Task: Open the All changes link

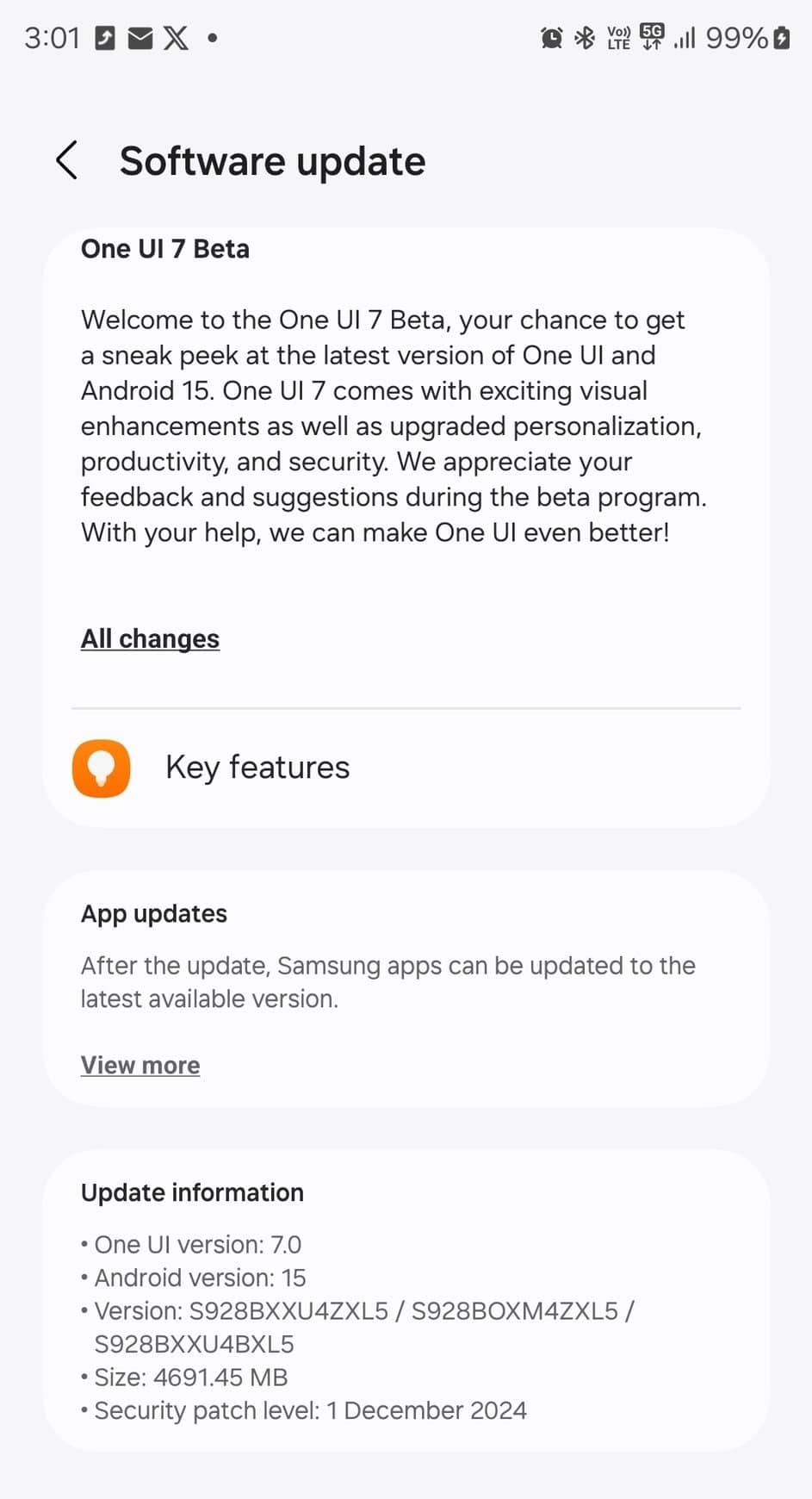Action: click(x=150, y=638)
